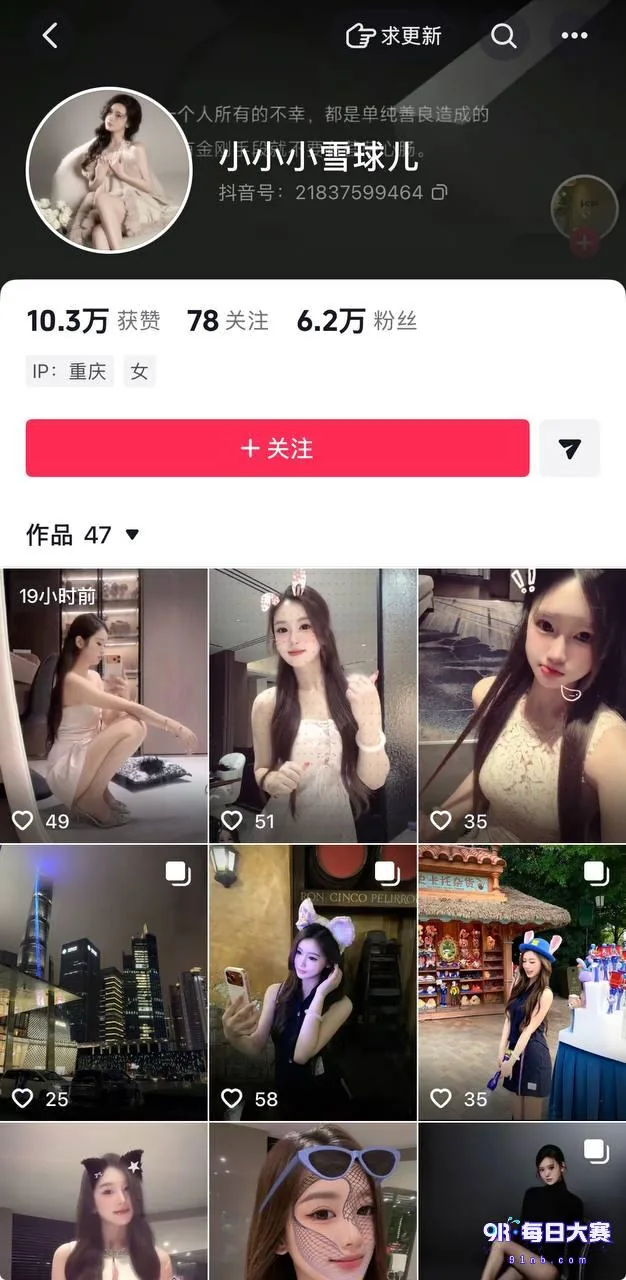
Task: Send a direct message via paper plane
Action: [x=570, y=448]
